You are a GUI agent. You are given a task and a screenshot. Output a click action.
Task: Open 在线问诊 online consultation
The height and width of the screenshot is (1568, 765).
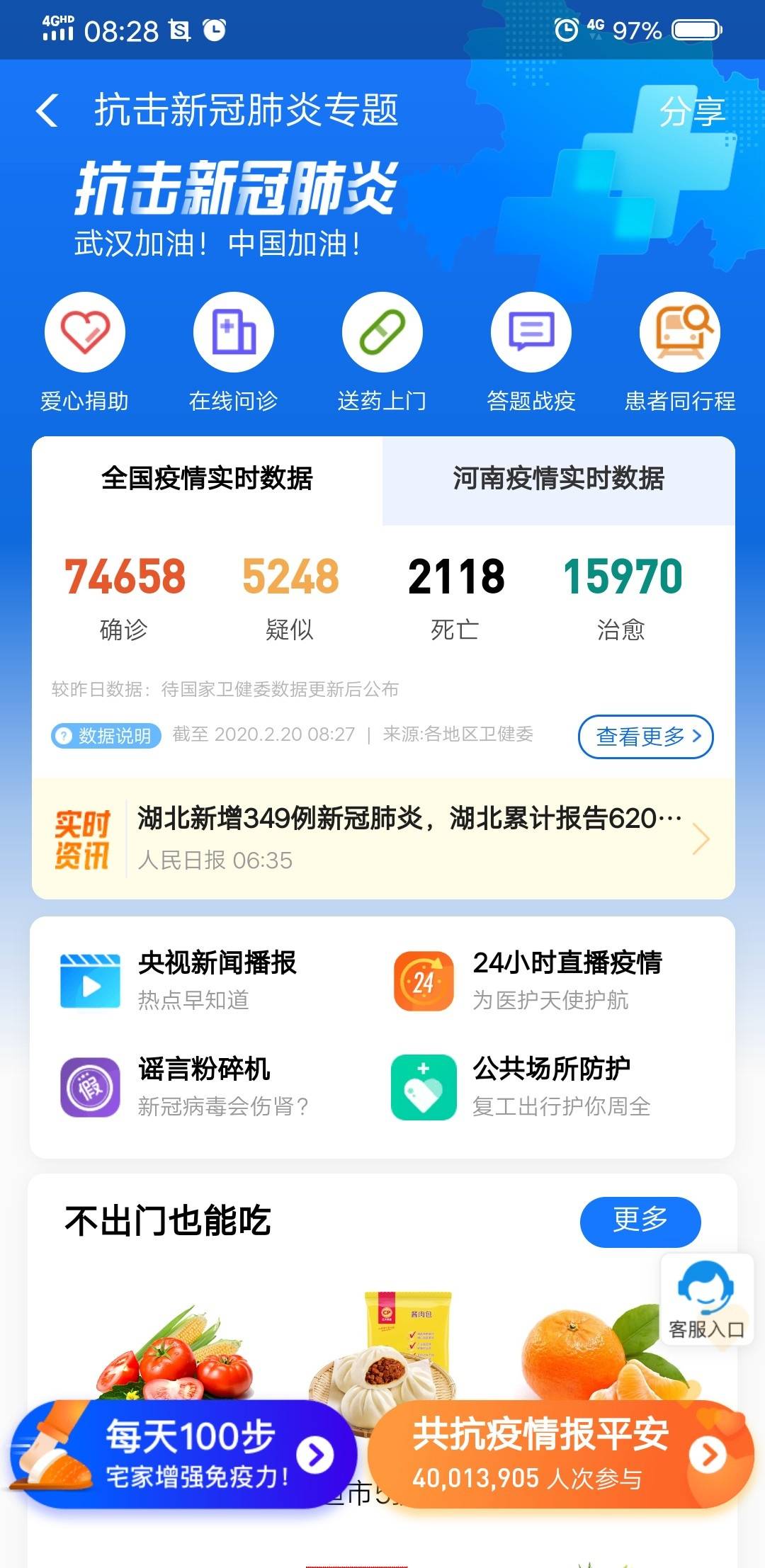[233, 352]
